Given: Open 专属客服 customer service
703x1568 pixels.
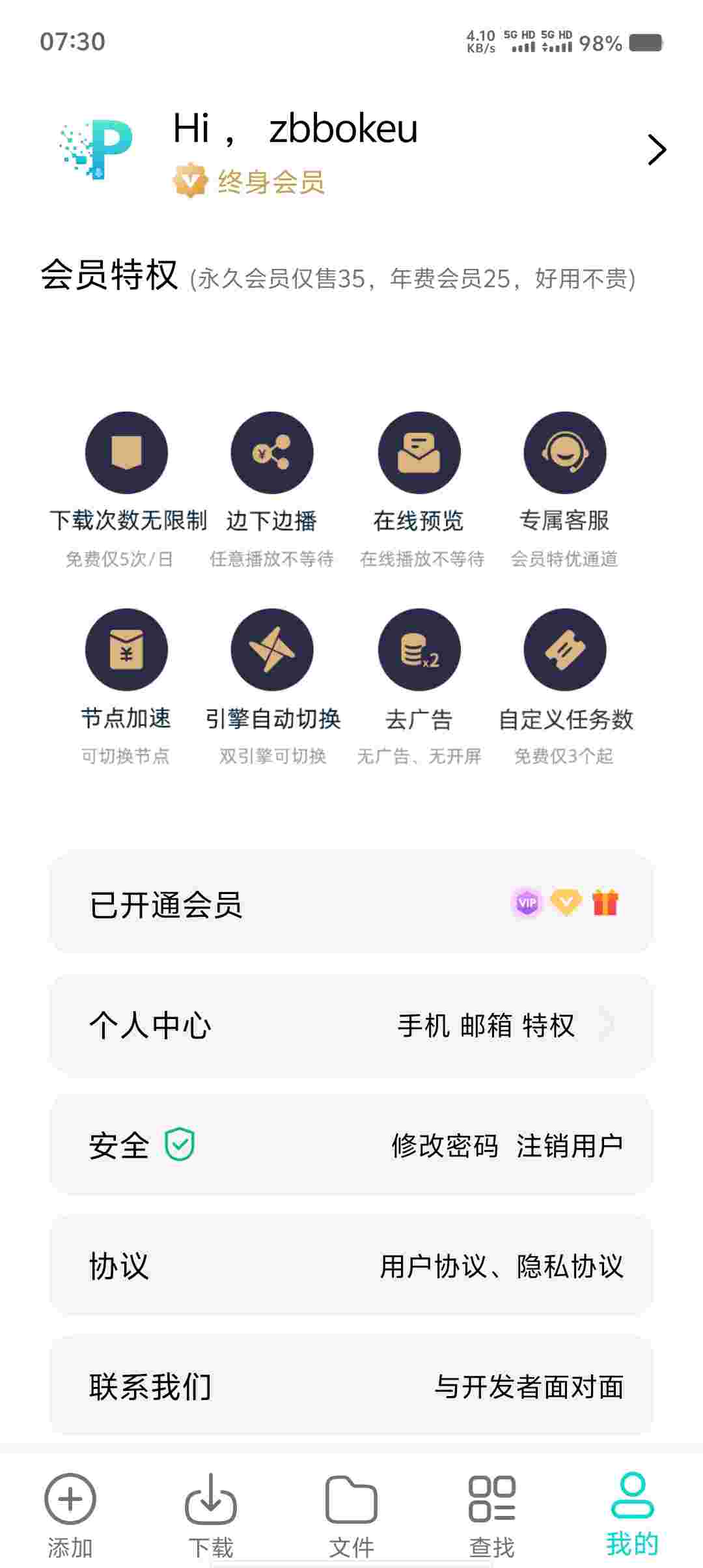Looking at the screenshot, I should tap(565, 453).
